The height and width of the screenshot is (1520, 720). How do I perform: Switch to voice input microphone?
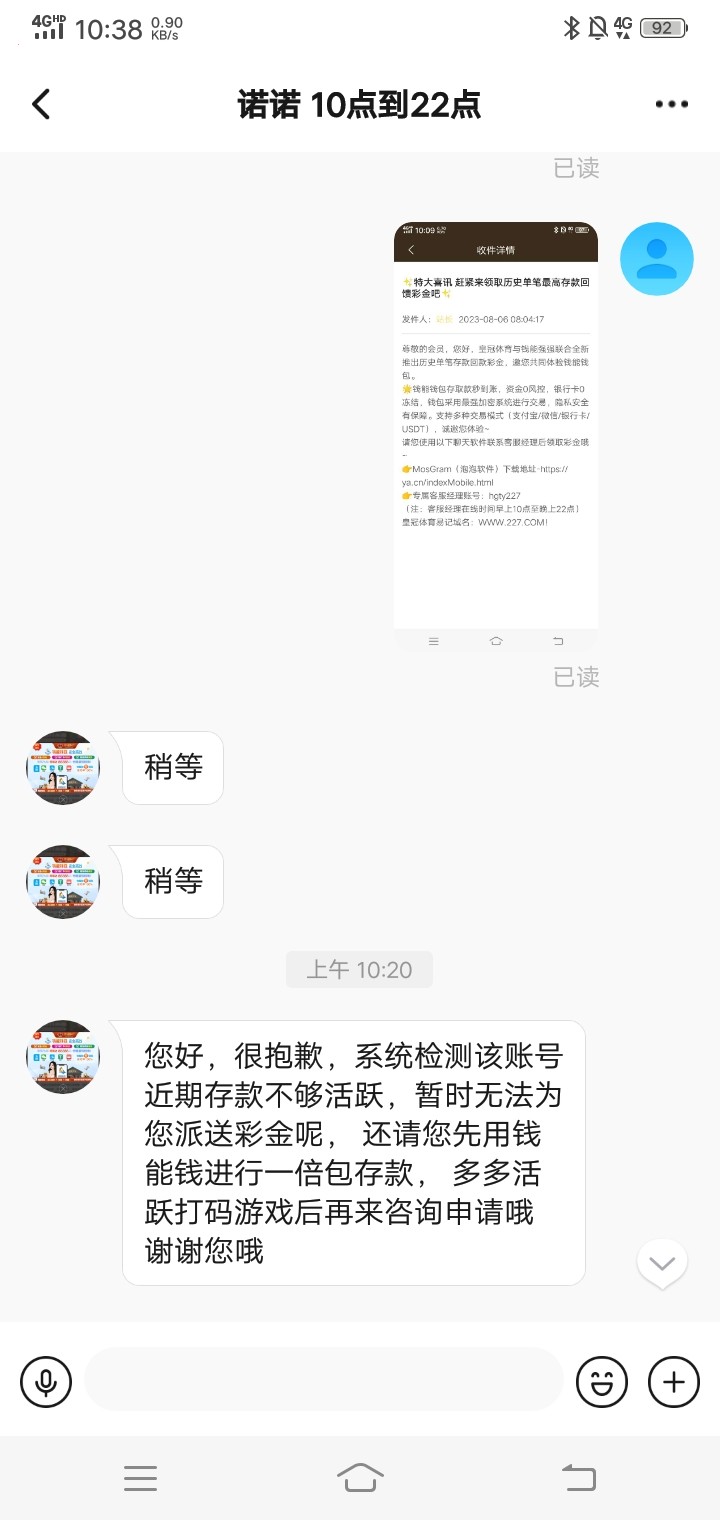click(46, 1382)
